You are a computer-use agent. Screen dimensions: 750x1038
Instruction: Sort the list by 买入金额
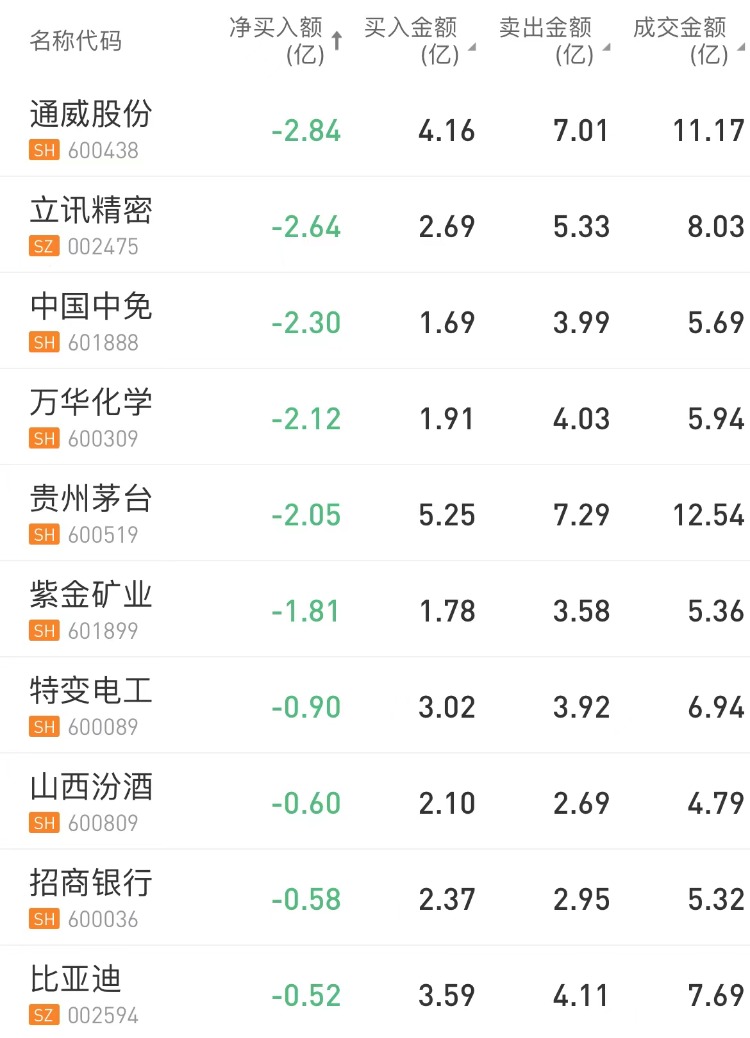coord(417,40)
